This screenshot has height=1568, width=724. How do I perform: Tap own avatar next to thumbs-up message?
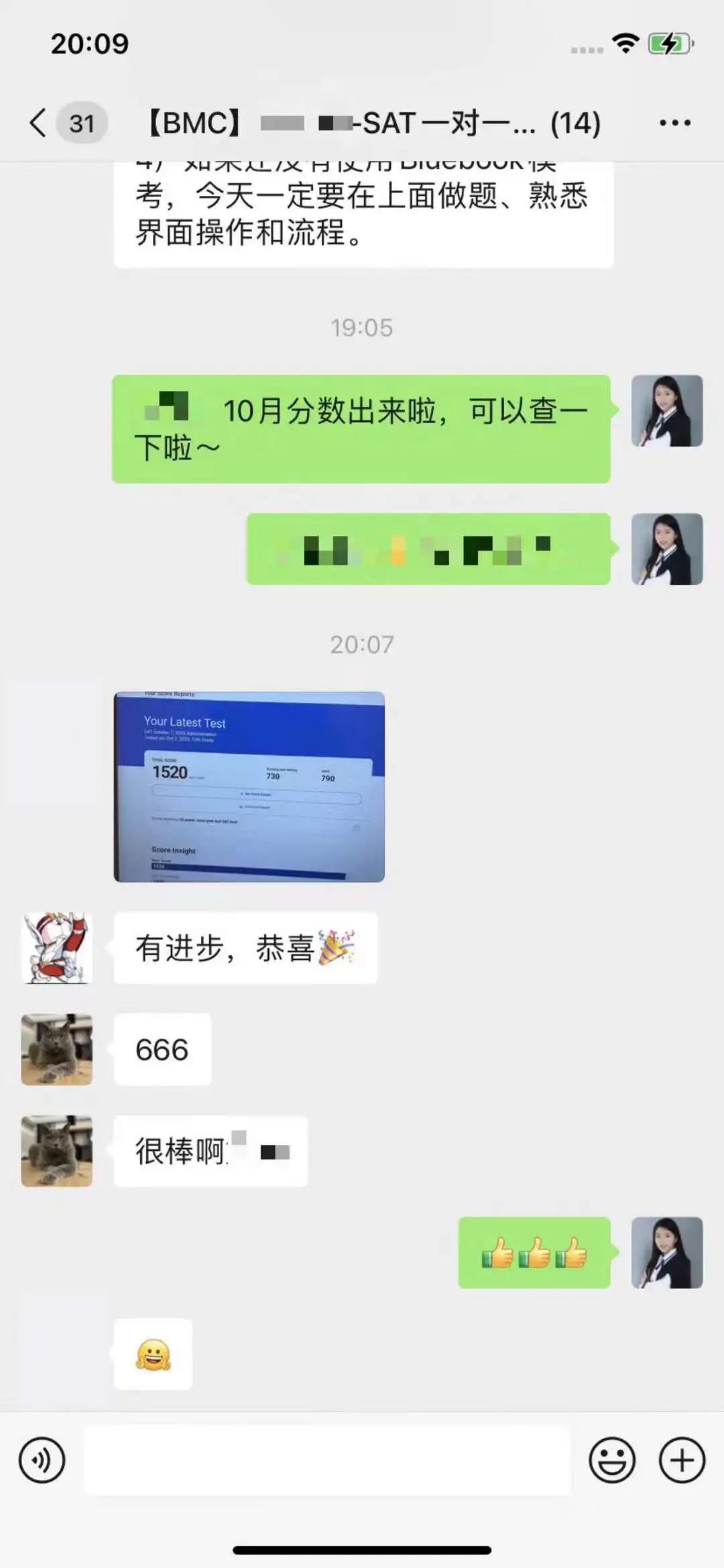pos(666,1253)
